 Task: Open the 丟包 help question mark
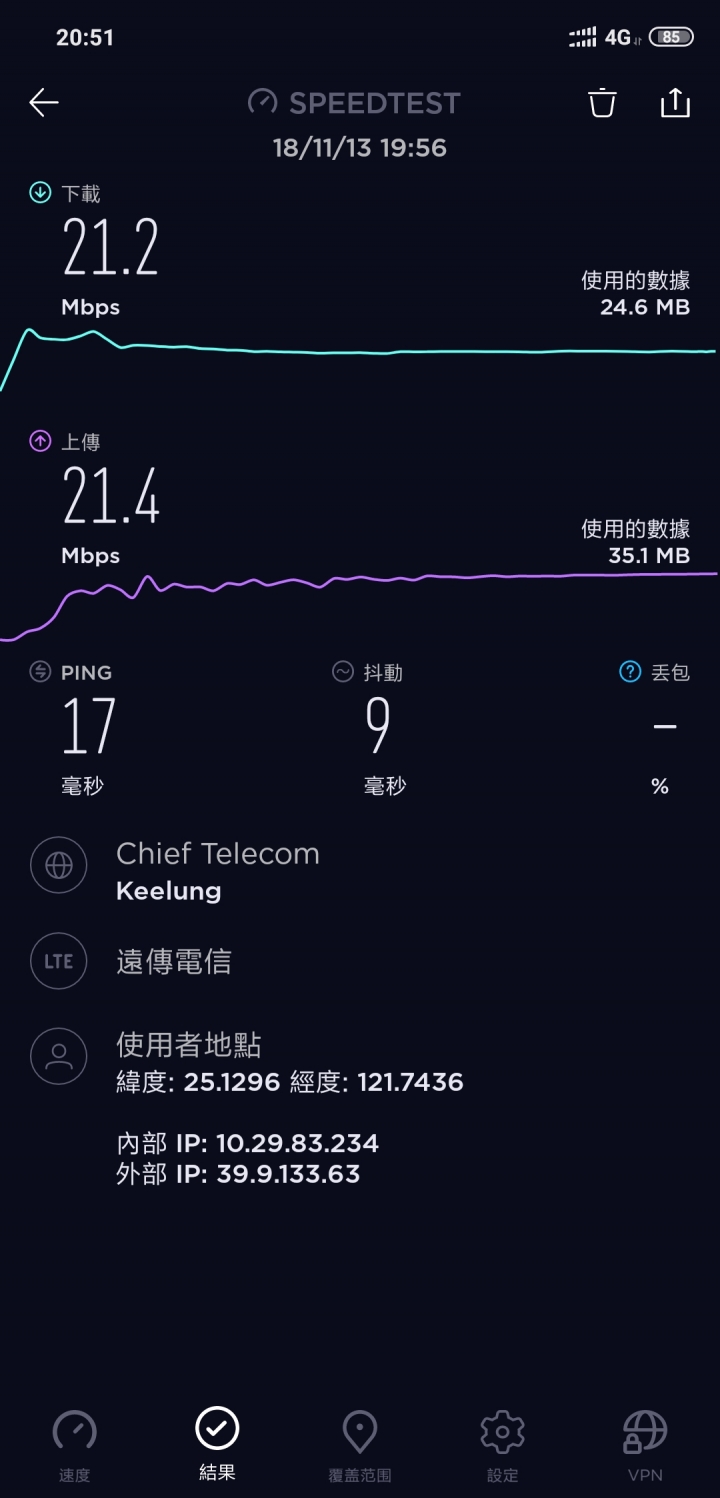[x=630, y=672]
